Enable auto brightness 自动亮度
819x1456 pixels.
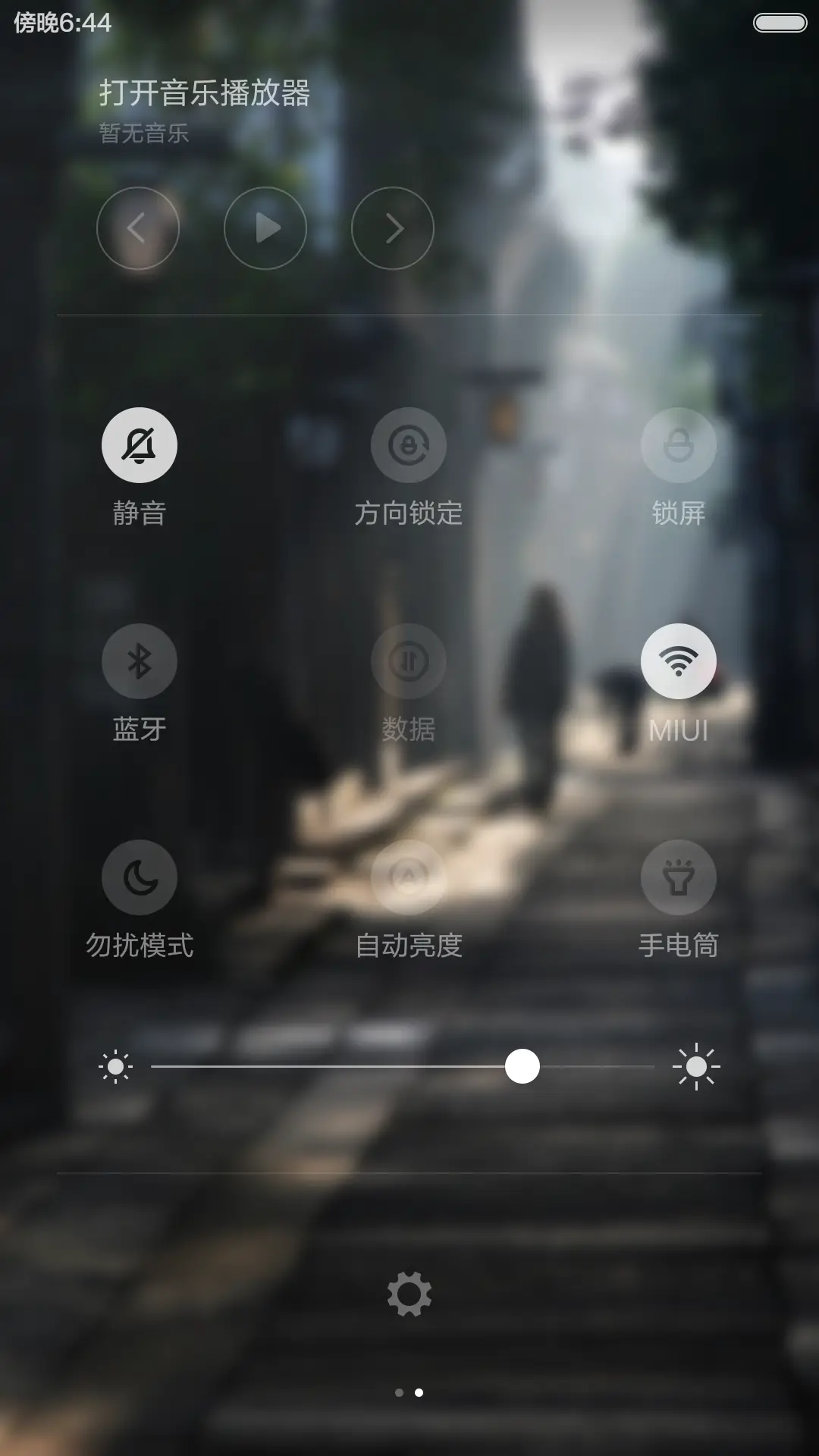[x=409, y=877]
